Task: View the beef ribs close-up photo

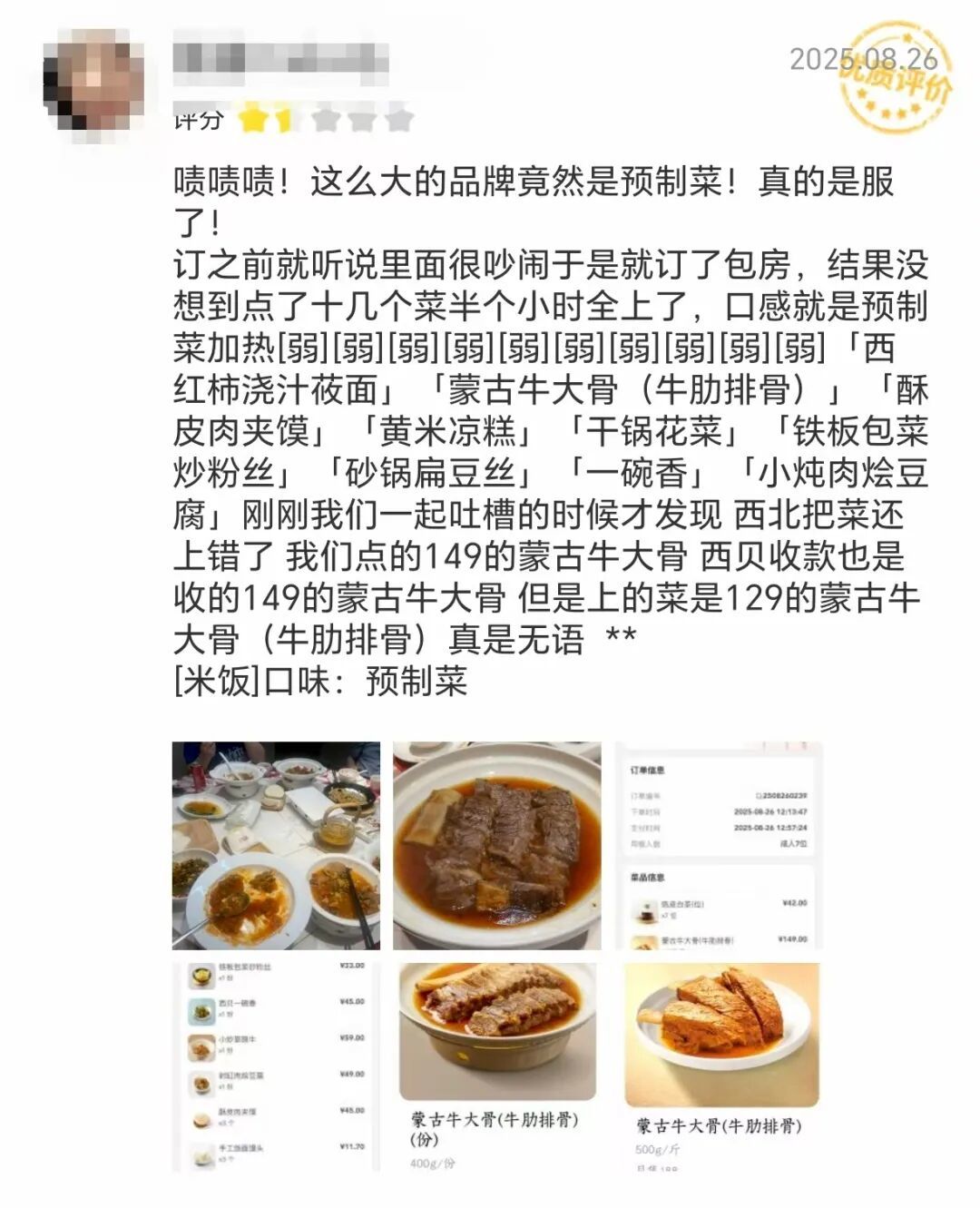Action: click(x=496, y=845)
